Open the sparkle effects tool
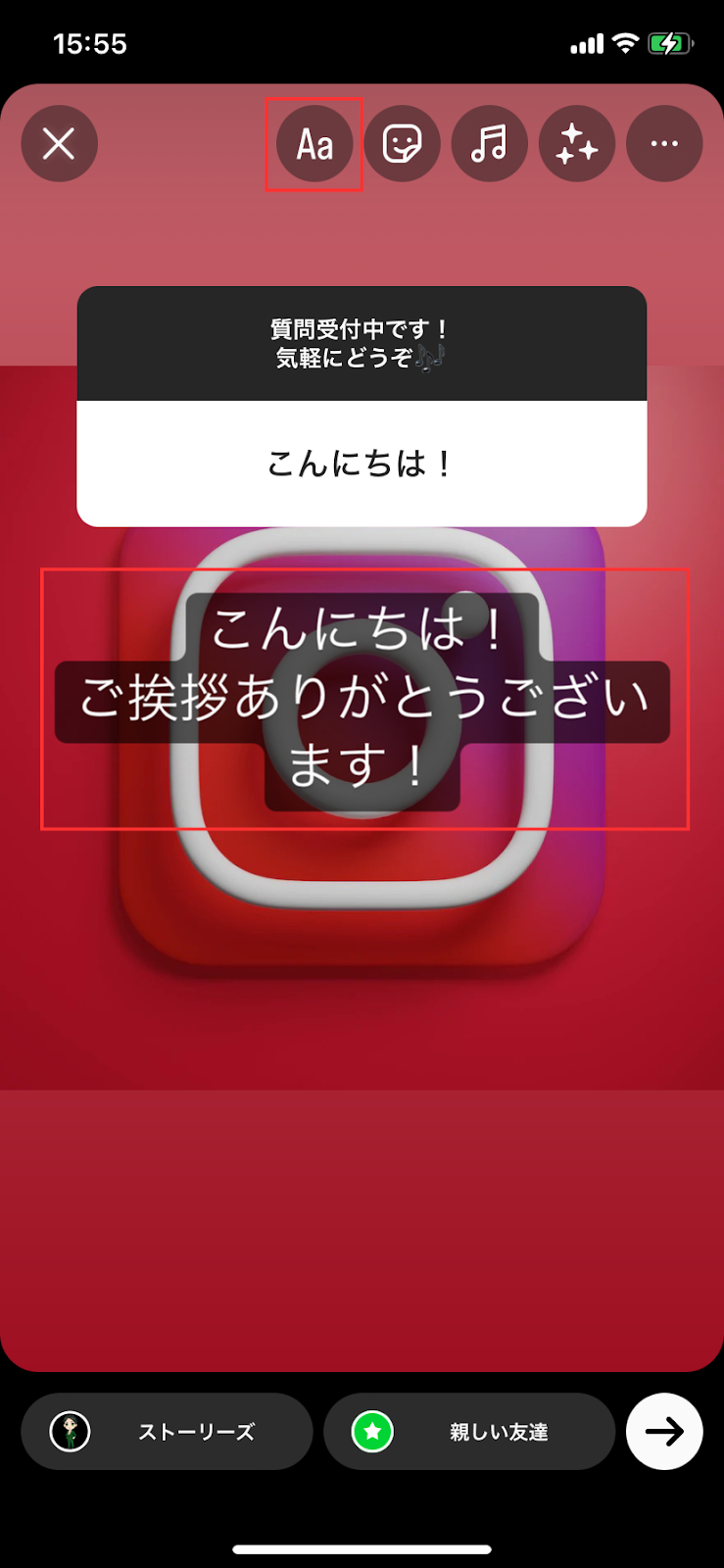The image size is (724, 1568). (x=576, y=144)
